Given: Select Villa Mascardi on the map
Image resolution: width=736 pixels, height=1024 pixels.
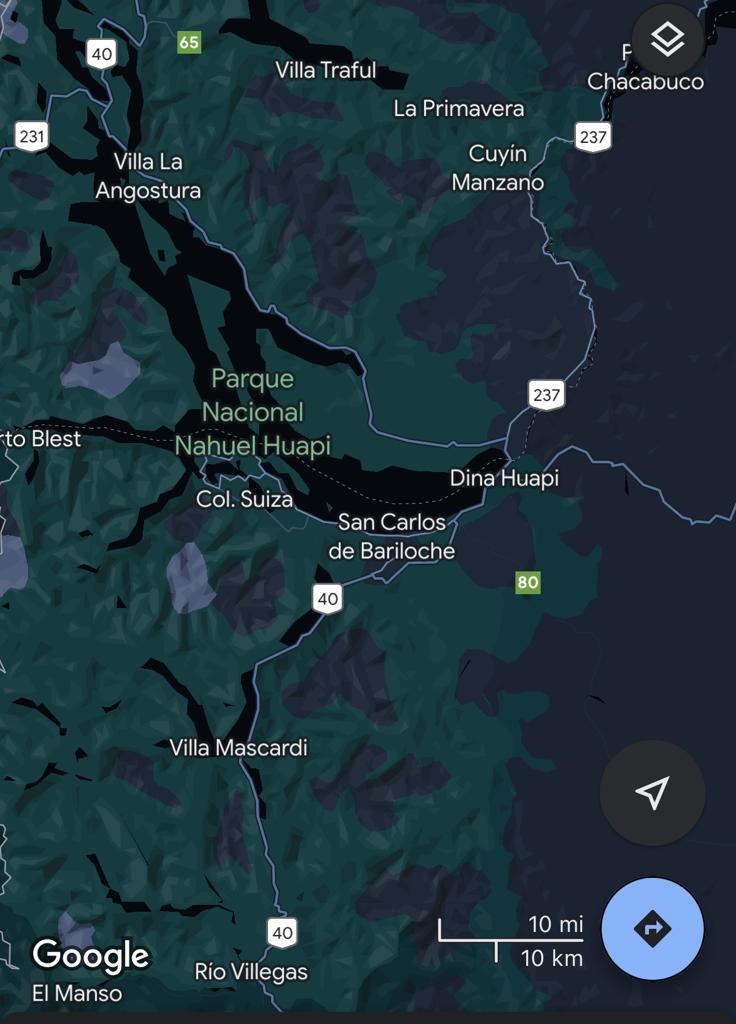Looking at the screenshot, I should click(238, 748).
